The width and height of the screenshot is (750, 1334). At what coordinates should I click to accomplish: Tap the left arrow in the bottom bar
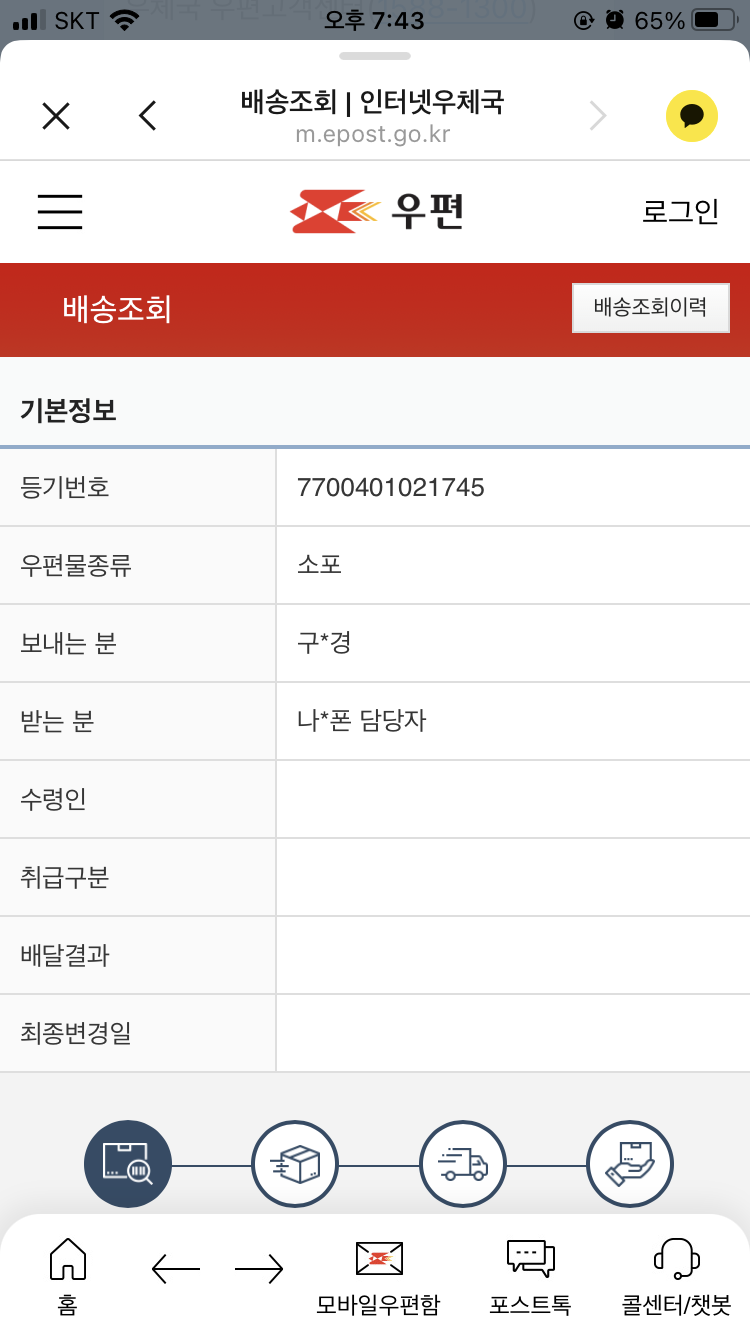click(x=175, y=1269)
